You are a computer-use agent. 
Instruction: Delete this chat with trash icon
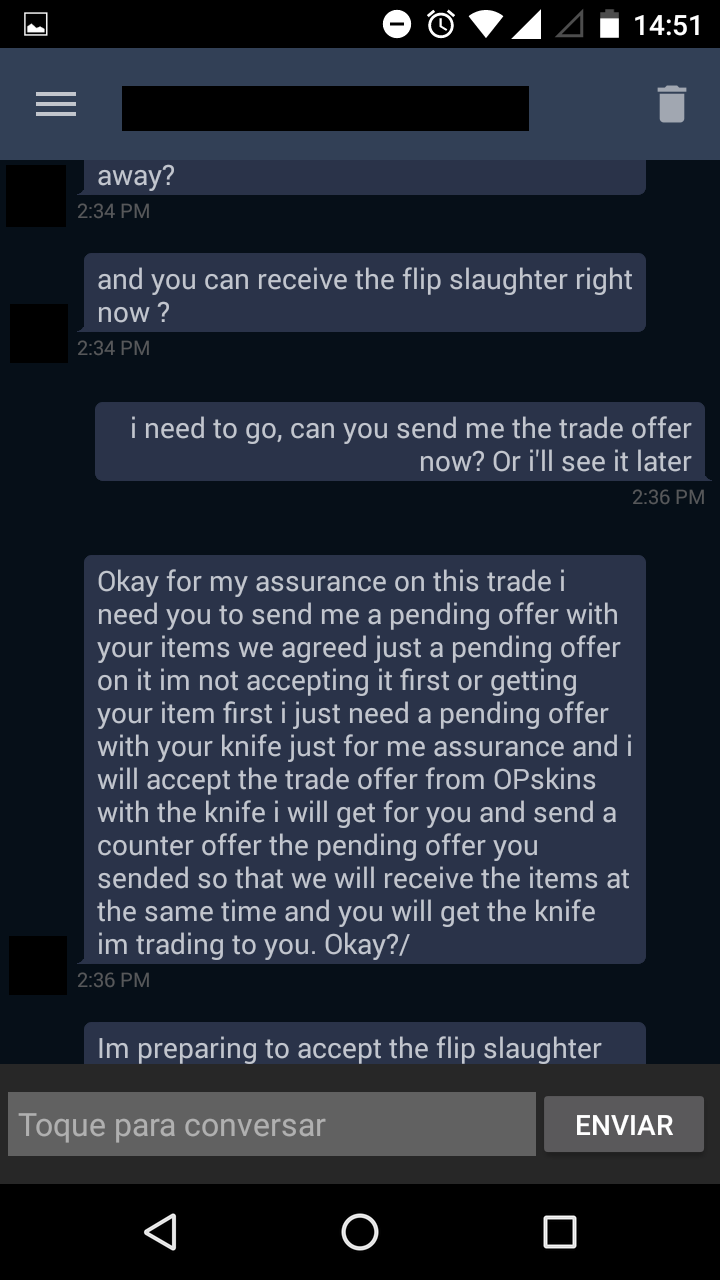[671, 104]
